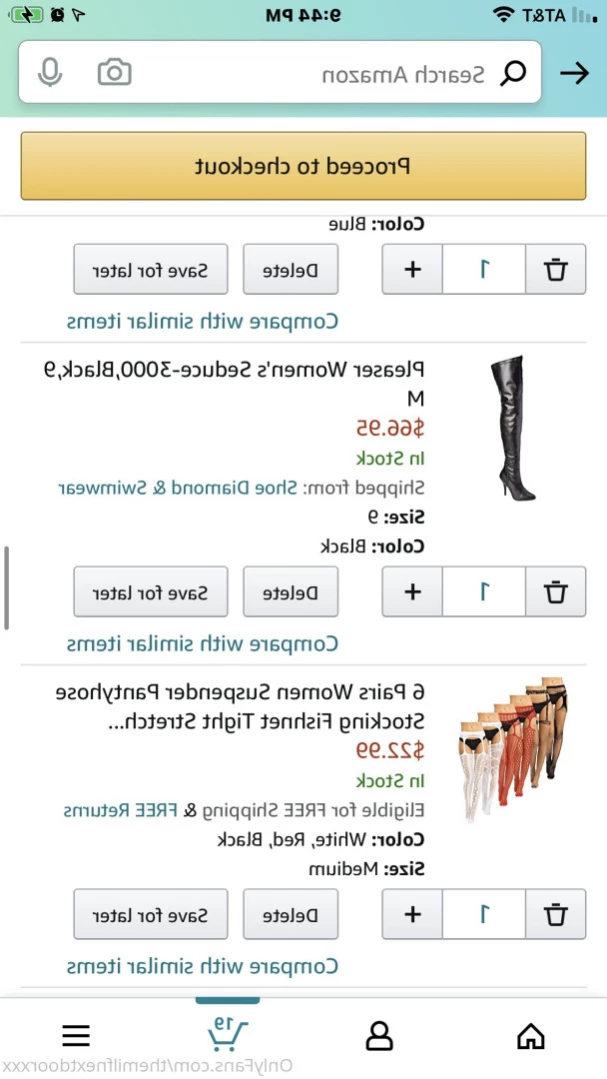Open the account profile tab

(x=379, y=1035)
